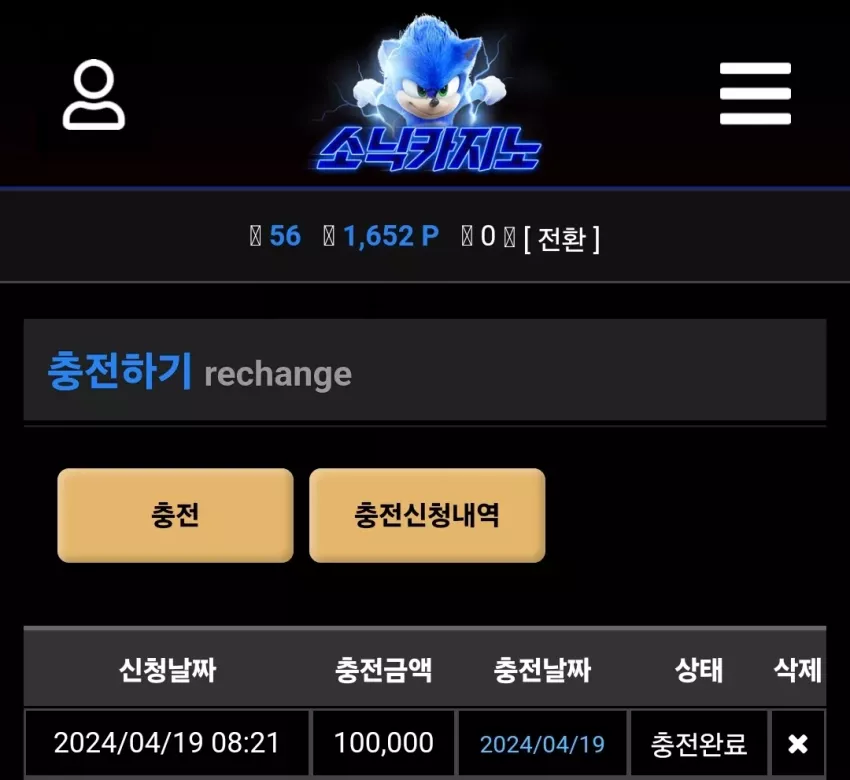The image size is (850, 780).
Task: Open the hamburger menu
Action: tap(755, 93)
